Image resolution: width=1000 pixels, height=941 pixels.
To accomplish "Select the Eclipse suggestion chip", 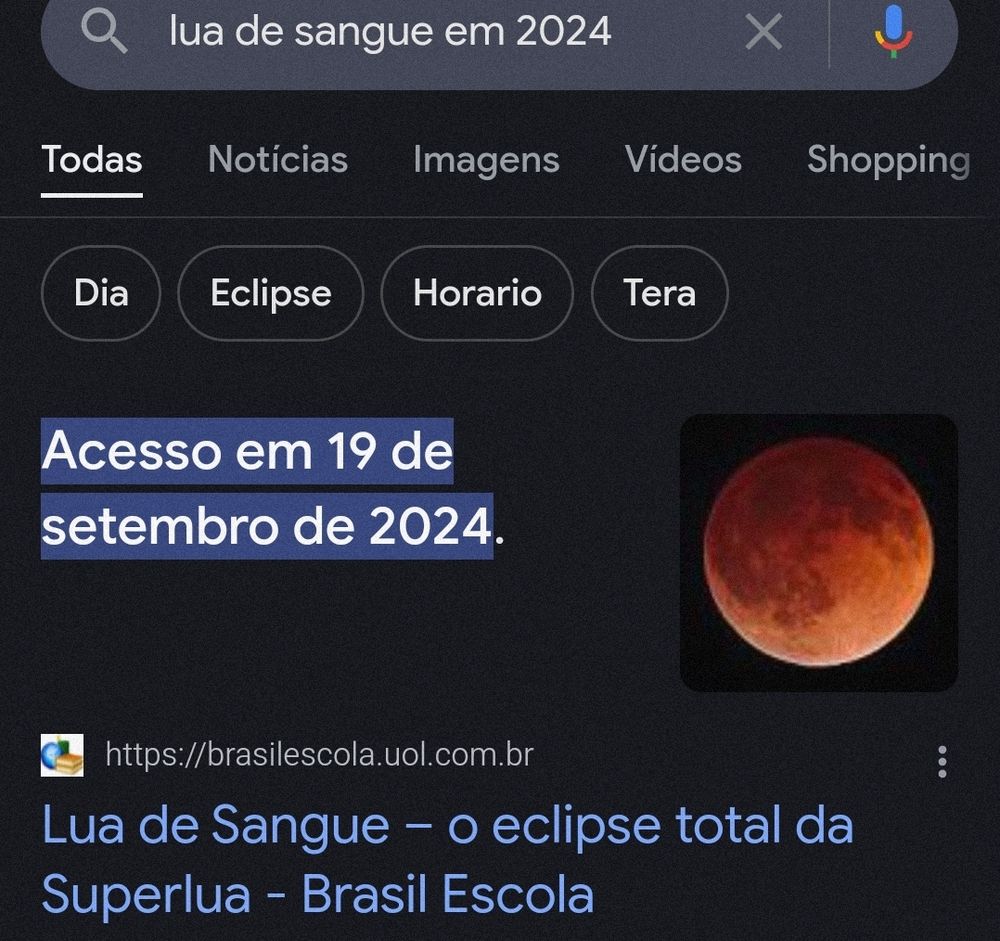I will 271,294.
